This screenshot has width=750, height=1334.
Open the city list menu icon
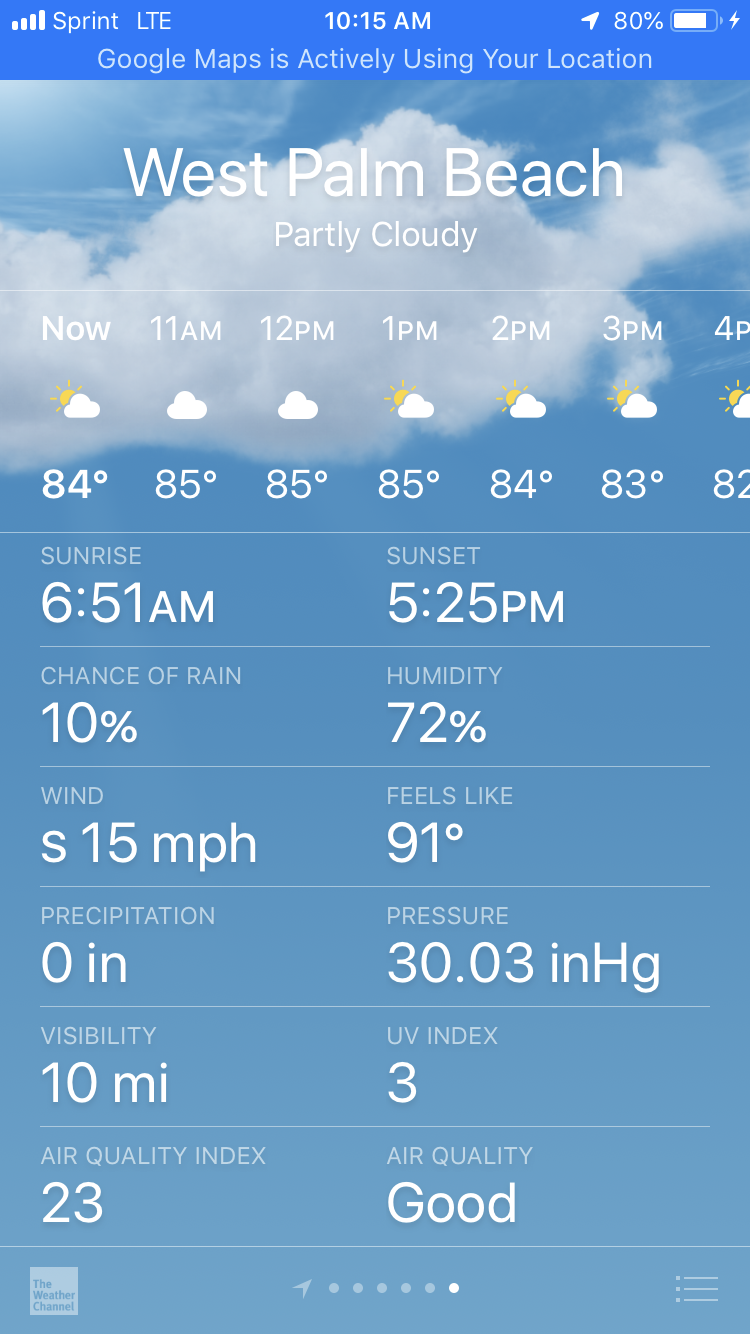point(697,1289)
